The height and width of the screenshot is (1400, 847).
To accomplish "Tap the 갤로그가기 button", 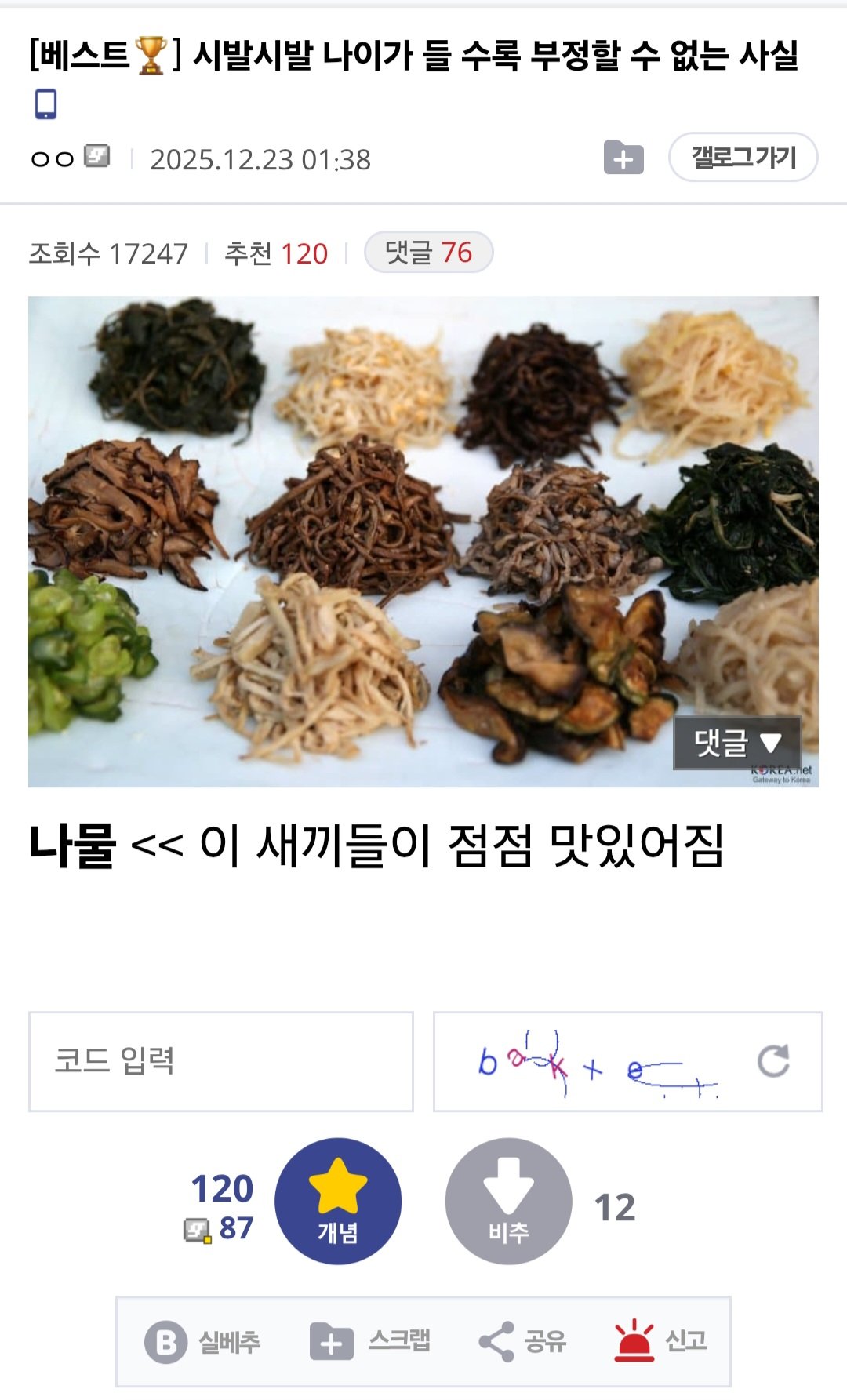I will click(743, 157).
